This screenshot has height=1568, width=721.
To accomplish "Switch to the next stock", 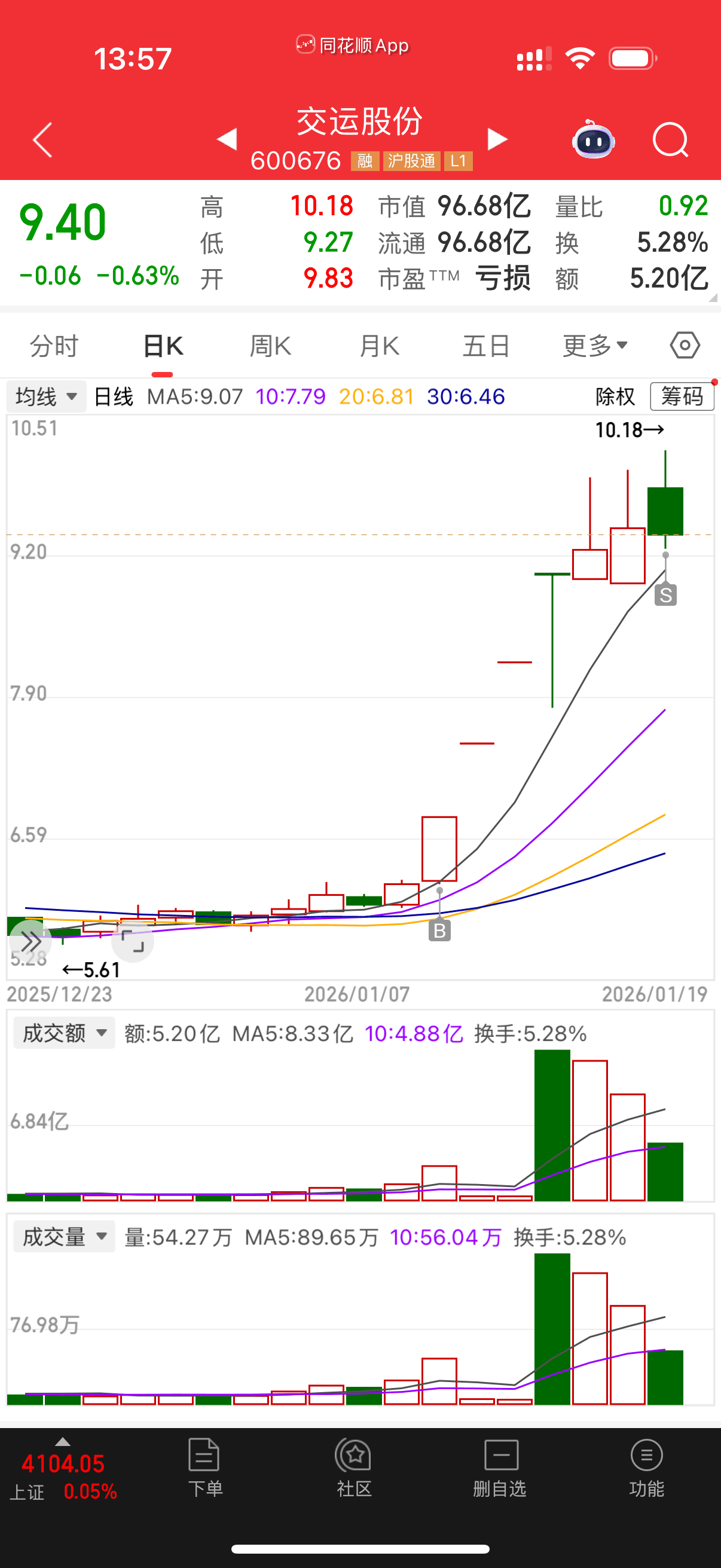I will (x=497, y=139).
